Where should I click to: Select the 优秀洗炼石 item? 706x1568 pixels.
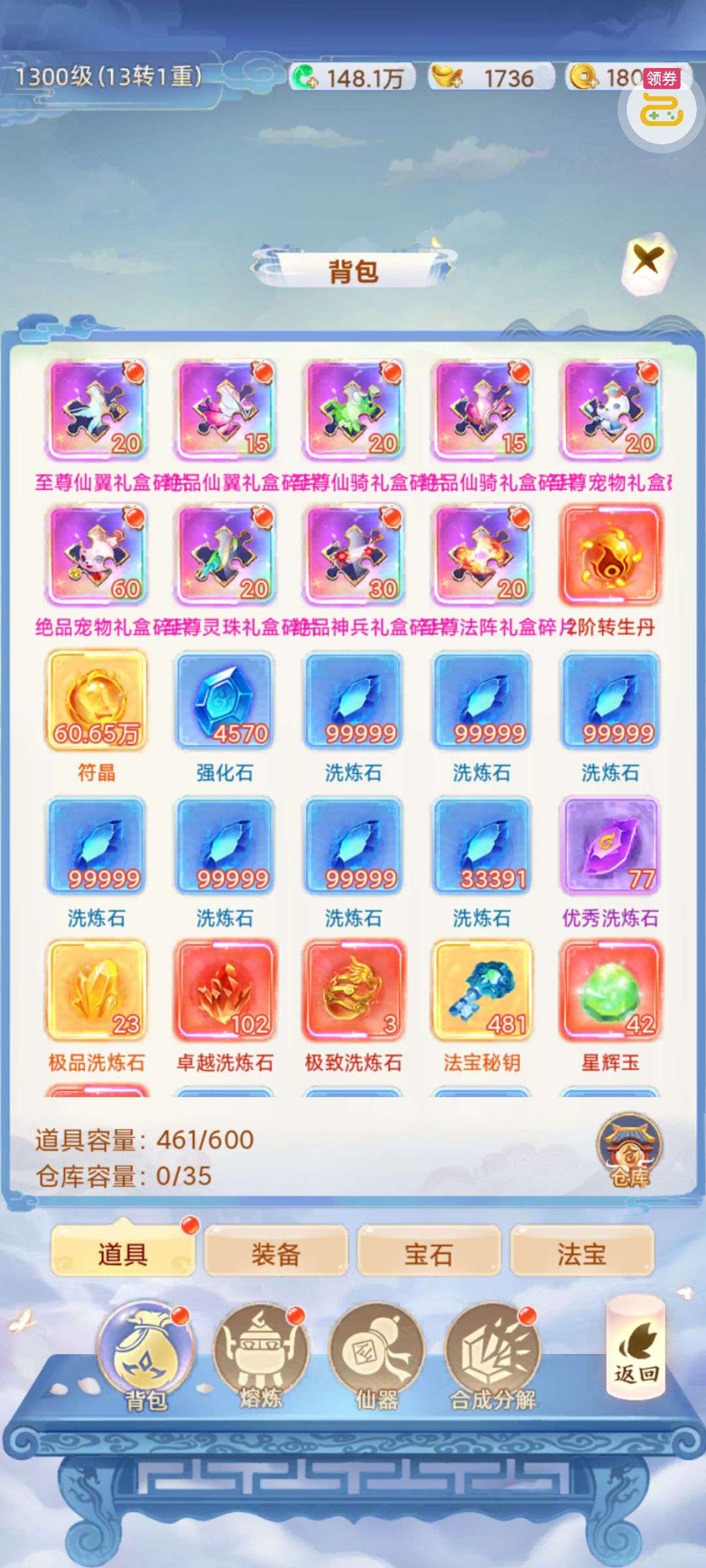610,846
